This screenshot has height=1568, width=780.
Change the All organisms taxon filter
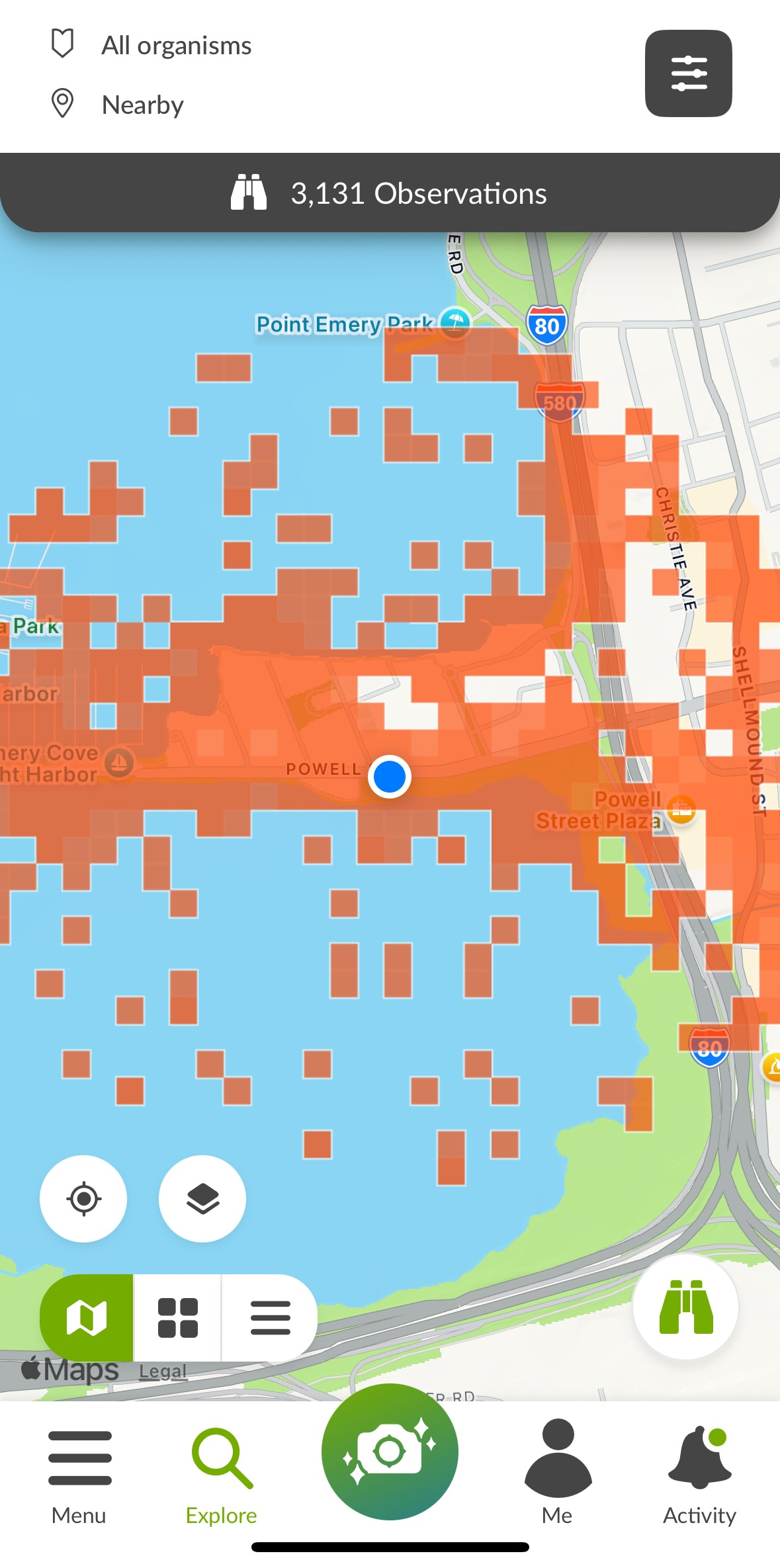point(176,46)
